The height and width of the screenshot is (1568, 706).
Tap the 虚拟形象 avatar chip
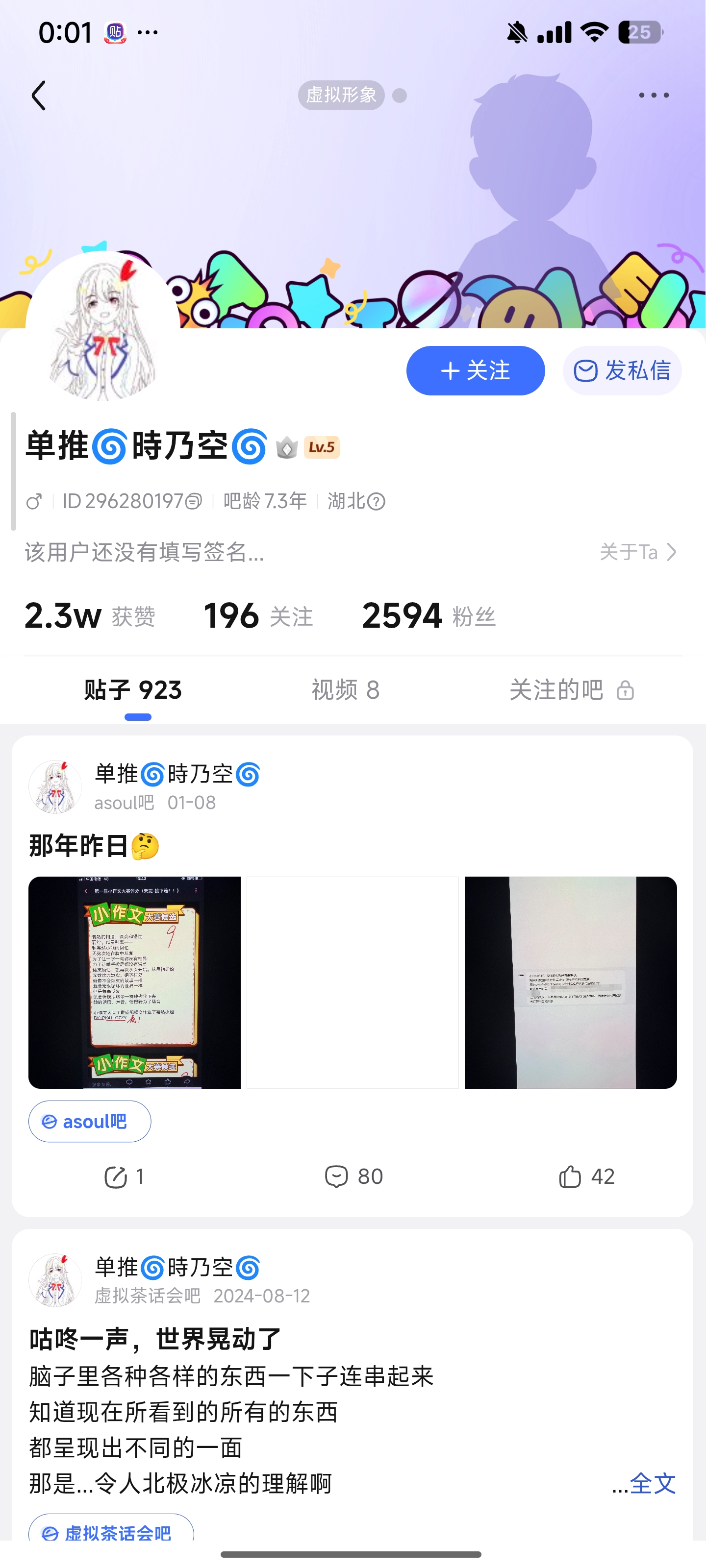click(x=341, y=95)
